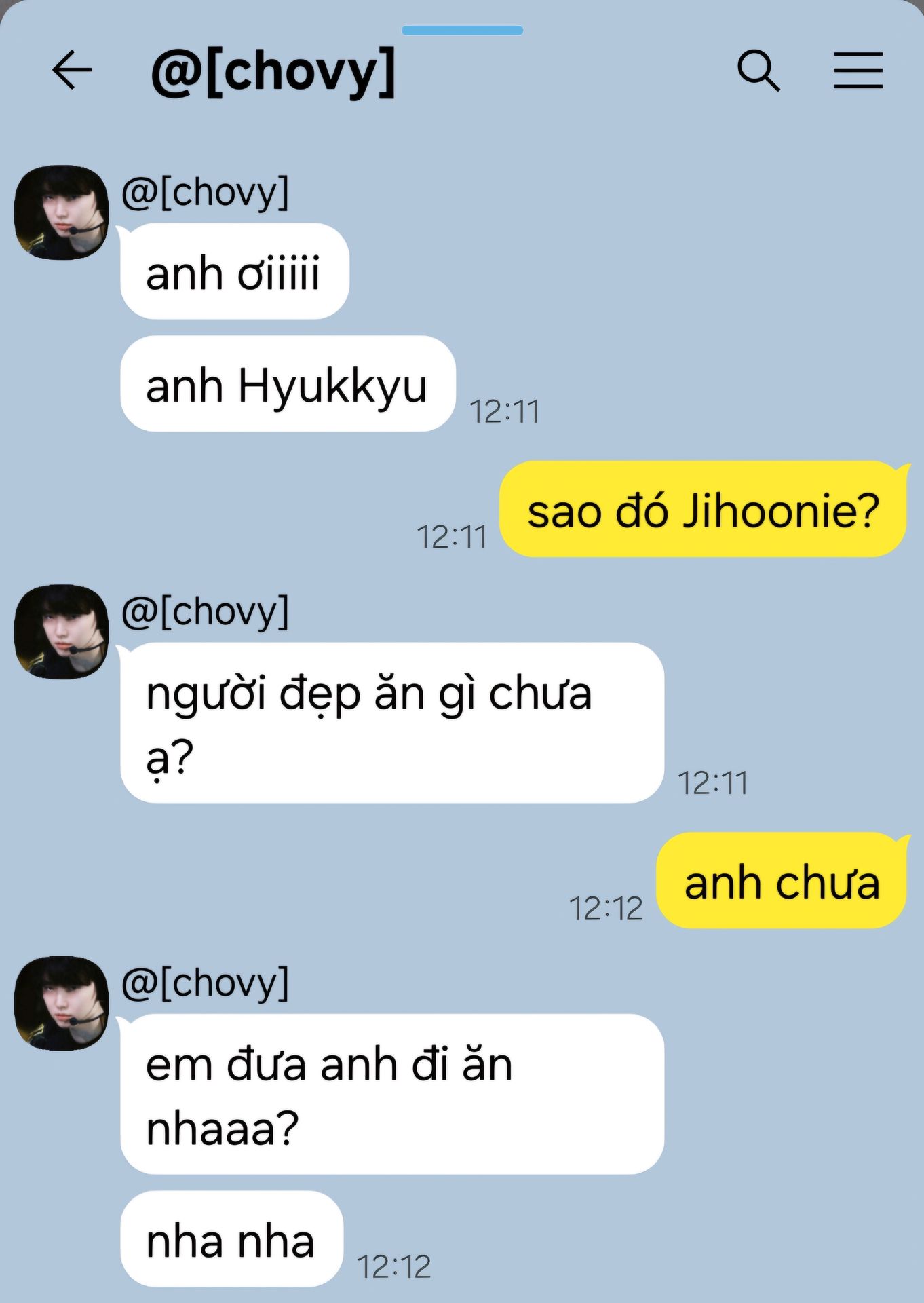Open chovy's profile photo beside "anh ơiiiii"

click(x=61, y=212)
